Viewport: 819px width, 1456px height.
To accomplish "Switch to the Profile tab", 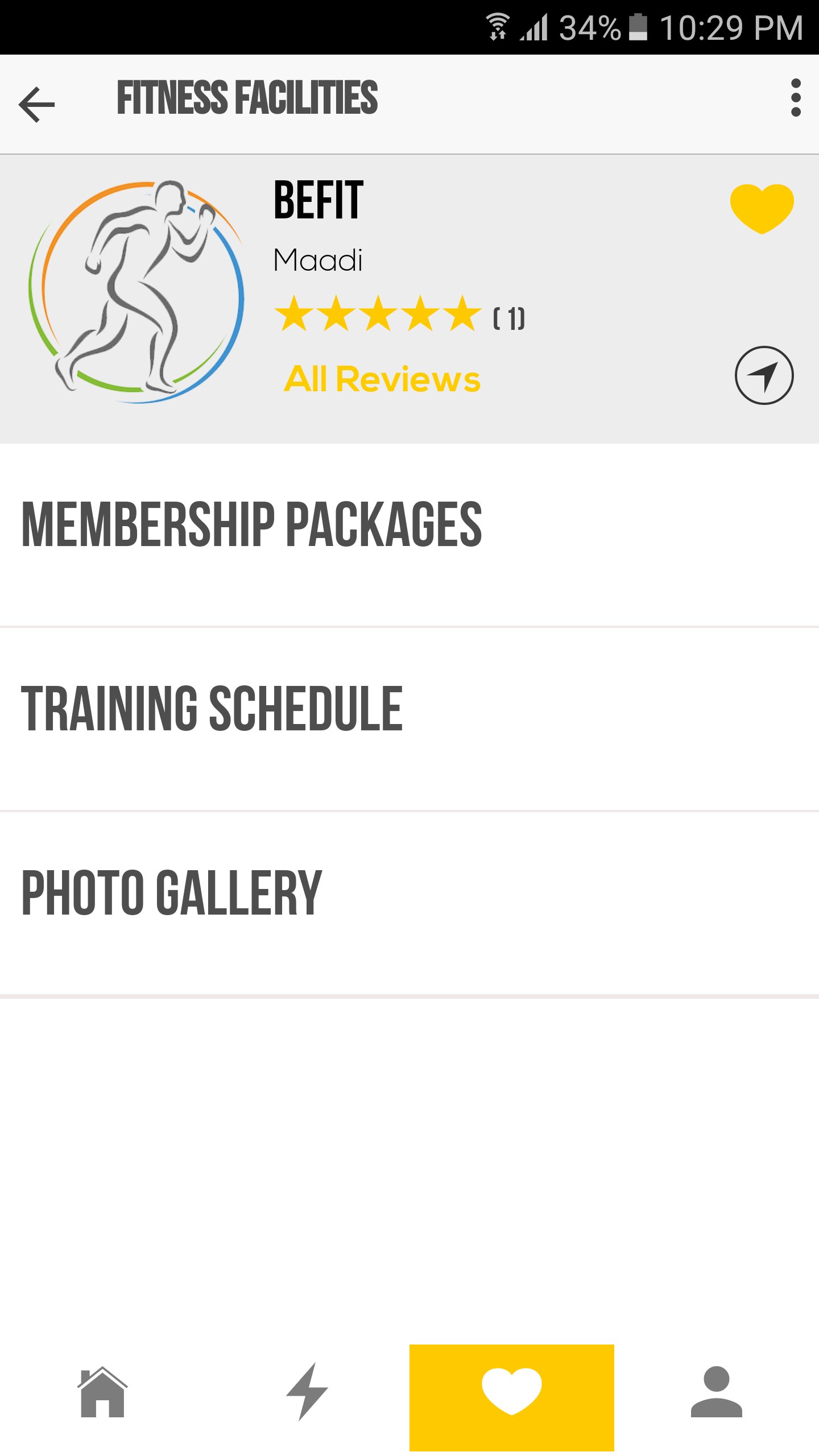I will (x=716, y=1392).
